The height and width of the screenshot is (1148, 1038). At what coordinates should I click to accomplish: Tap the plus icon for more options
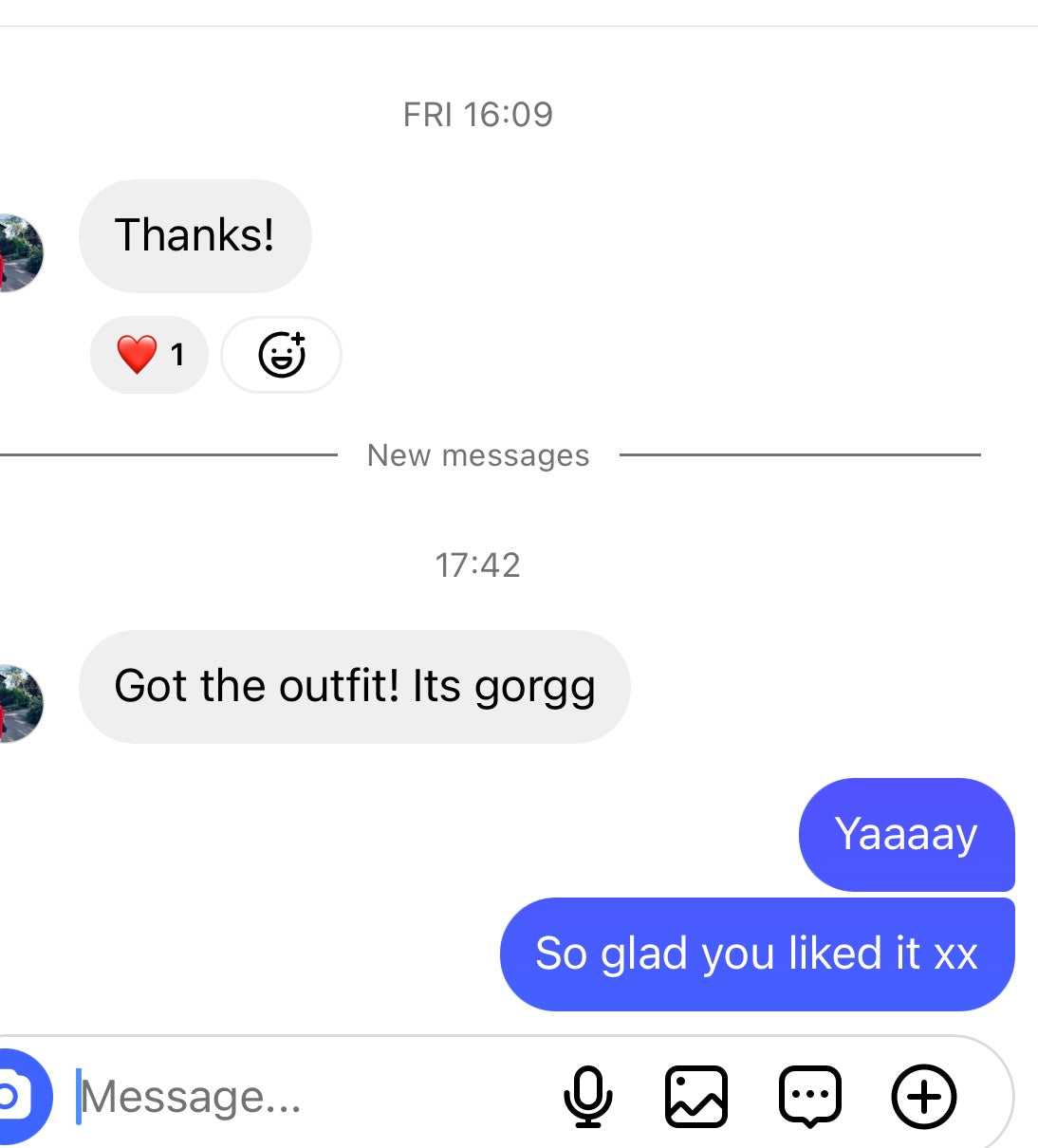pyautogui.click(x=923, y=1097)
